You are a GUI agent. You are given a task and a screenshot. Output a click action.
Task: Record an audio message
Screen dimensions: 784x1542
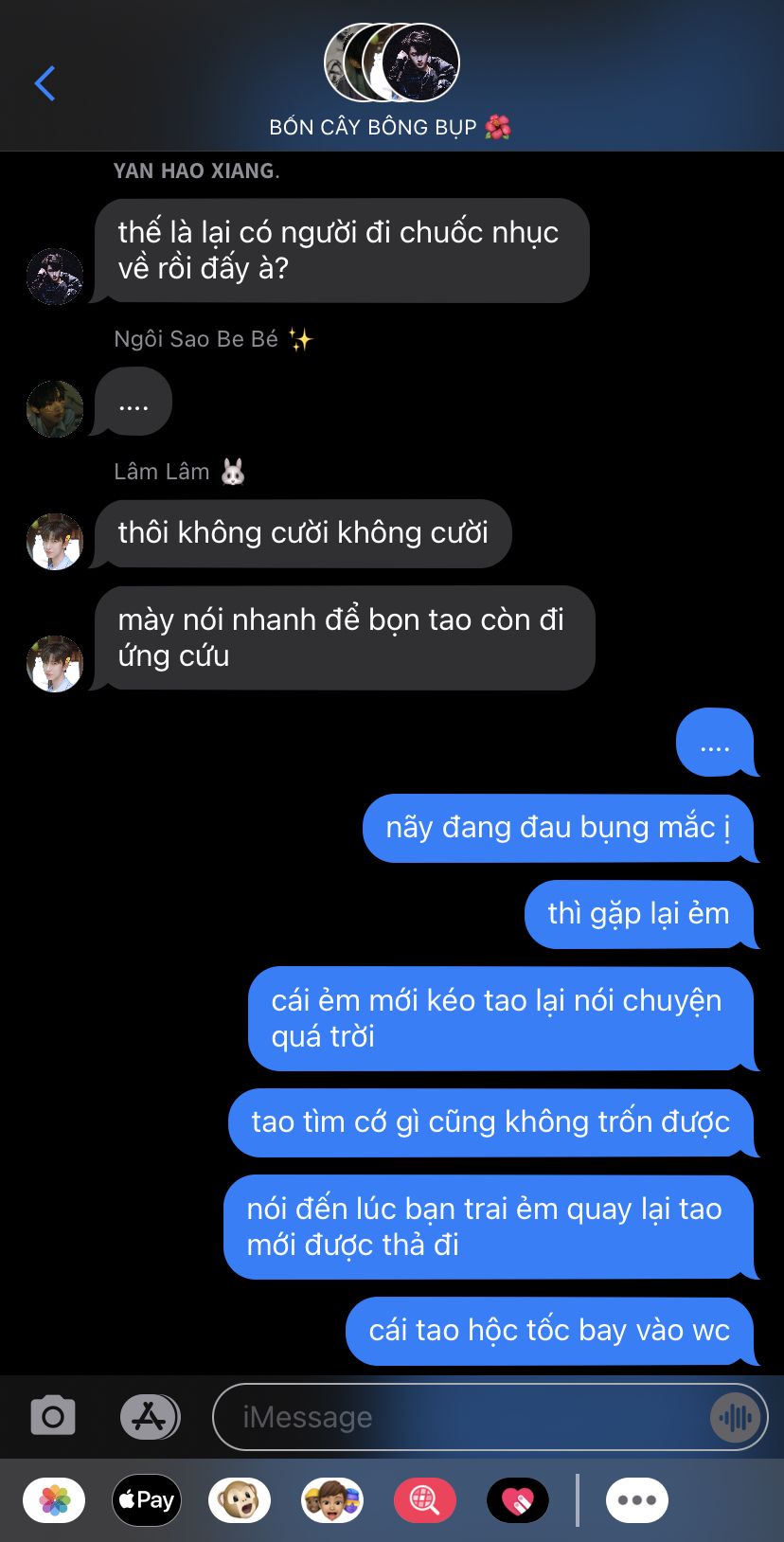735,1417
